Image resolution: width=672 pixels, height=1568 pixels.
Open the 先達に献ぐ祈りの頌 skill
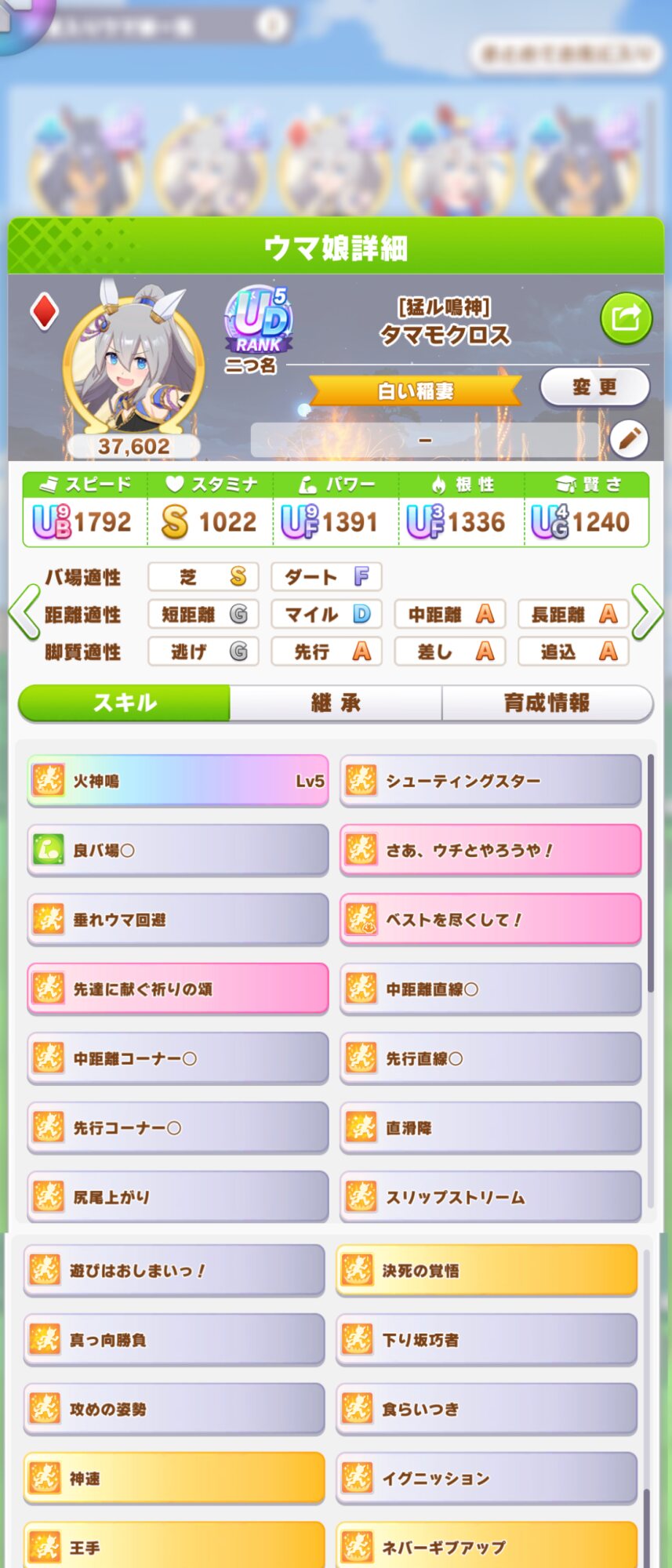[178, 989]
